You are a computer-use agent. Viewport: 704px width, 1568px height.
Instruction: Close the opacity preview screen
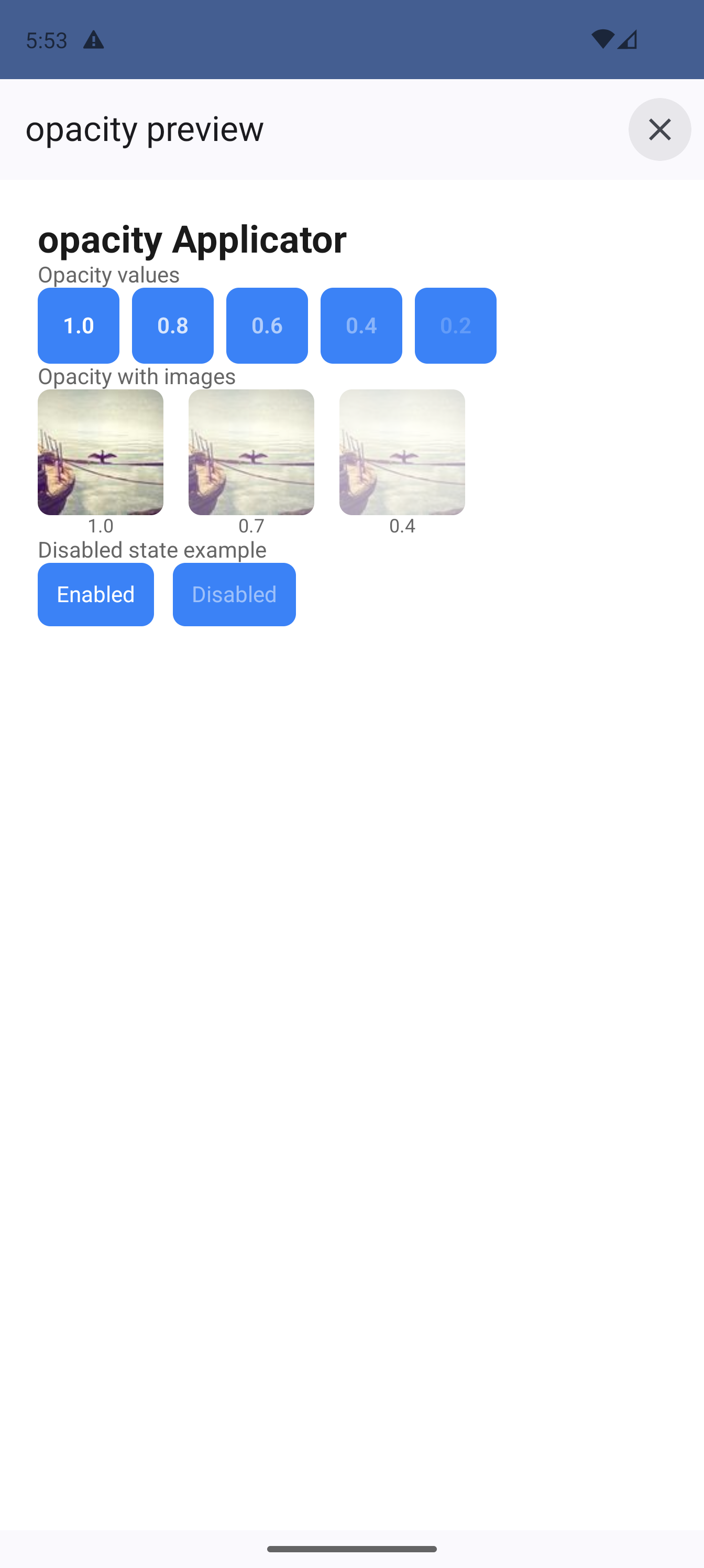pyautogui.click(x=659, y=129)
